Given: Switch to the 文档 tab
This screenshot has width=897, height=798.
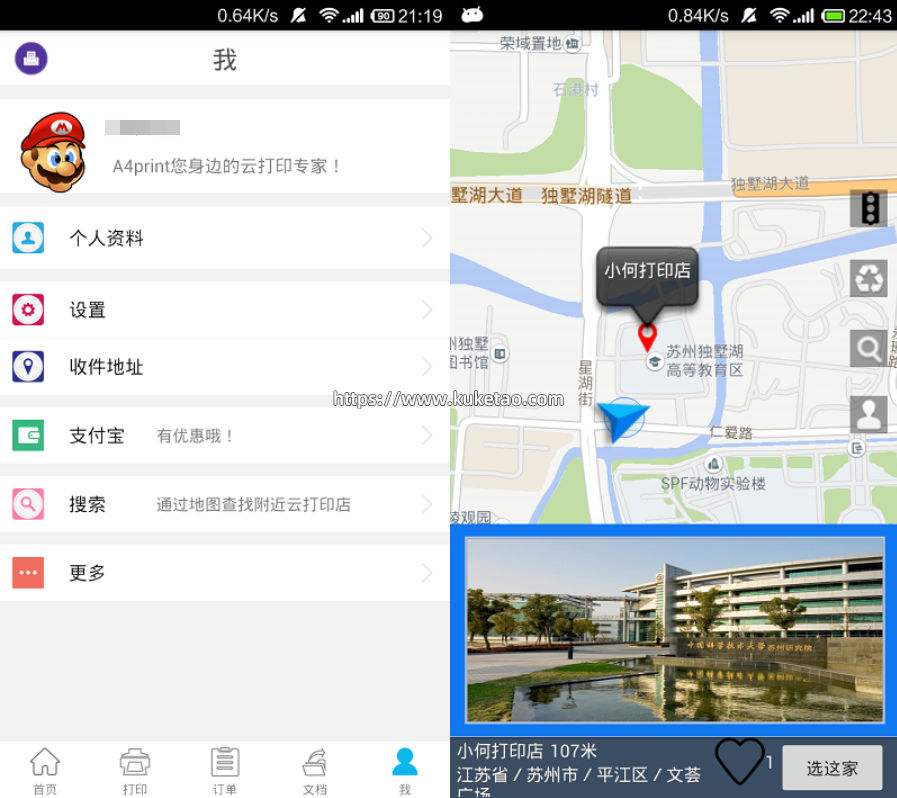Looking at the screenshot, I should pyautogui.click(x=315, y=771).
